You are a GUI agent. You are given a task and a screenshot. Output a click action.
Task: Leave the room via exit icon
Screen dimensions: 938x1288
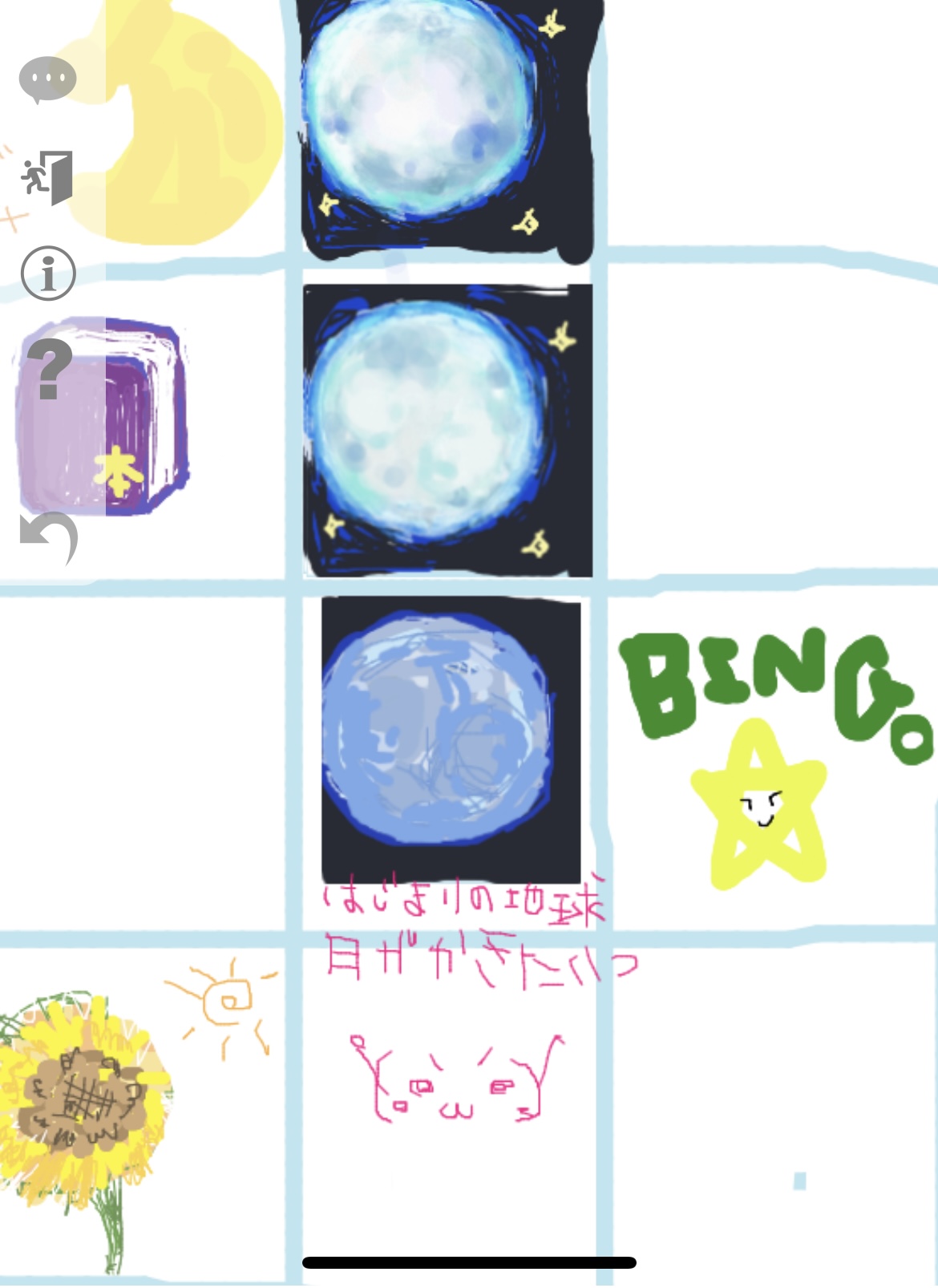(47, 177)
